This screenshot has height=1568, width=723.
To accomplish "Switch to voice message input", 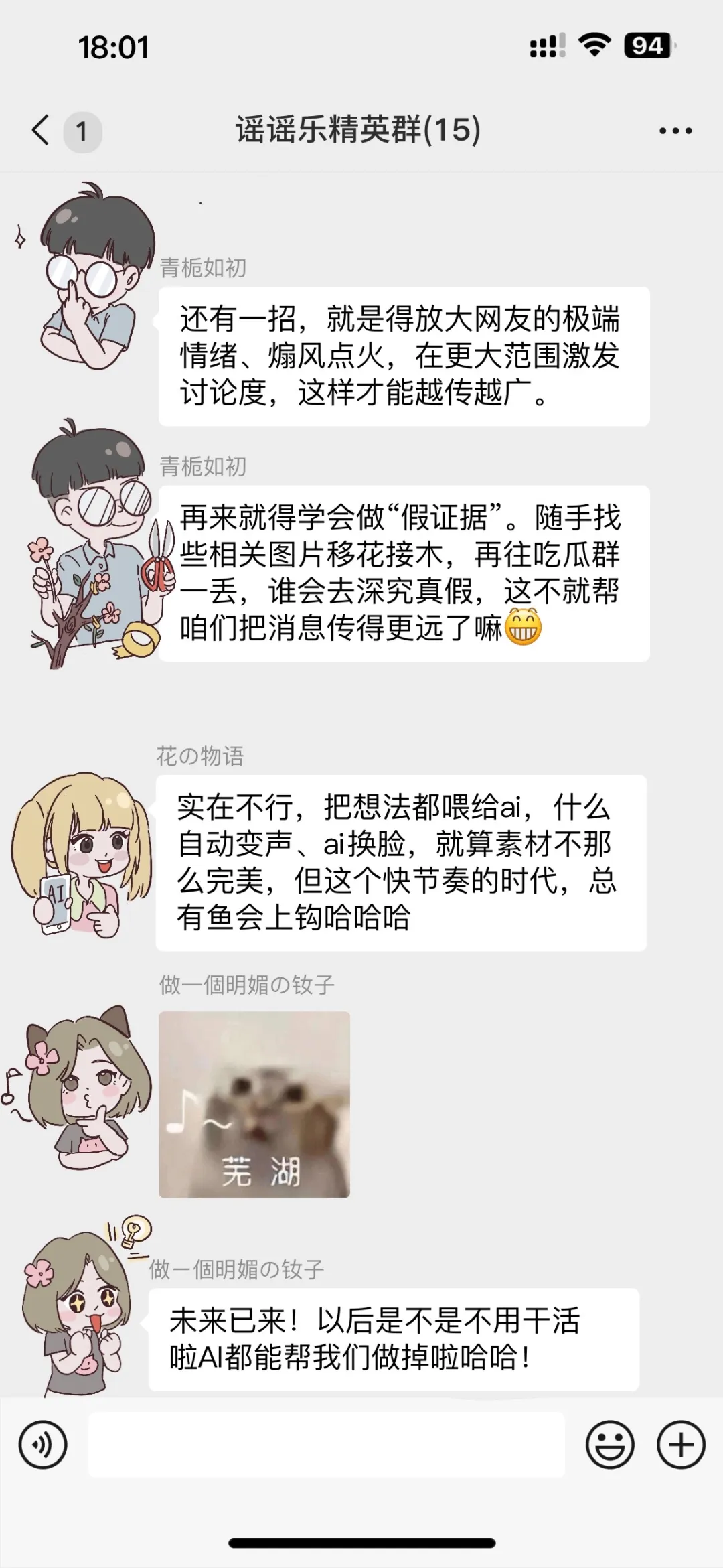I will (44, 1445).
